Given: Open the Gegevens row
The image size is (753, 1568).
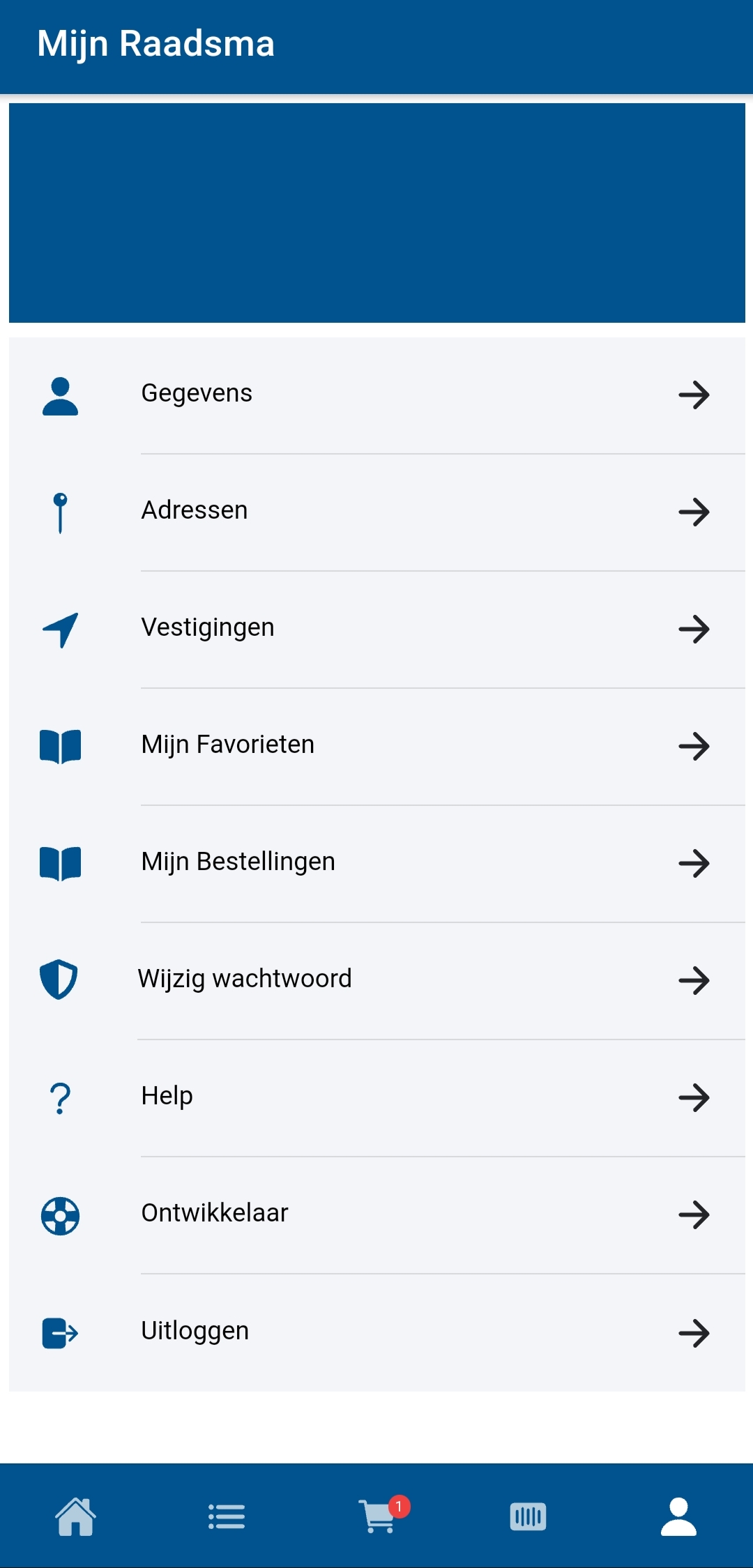Looking at the screenshot, I should 376,395.
